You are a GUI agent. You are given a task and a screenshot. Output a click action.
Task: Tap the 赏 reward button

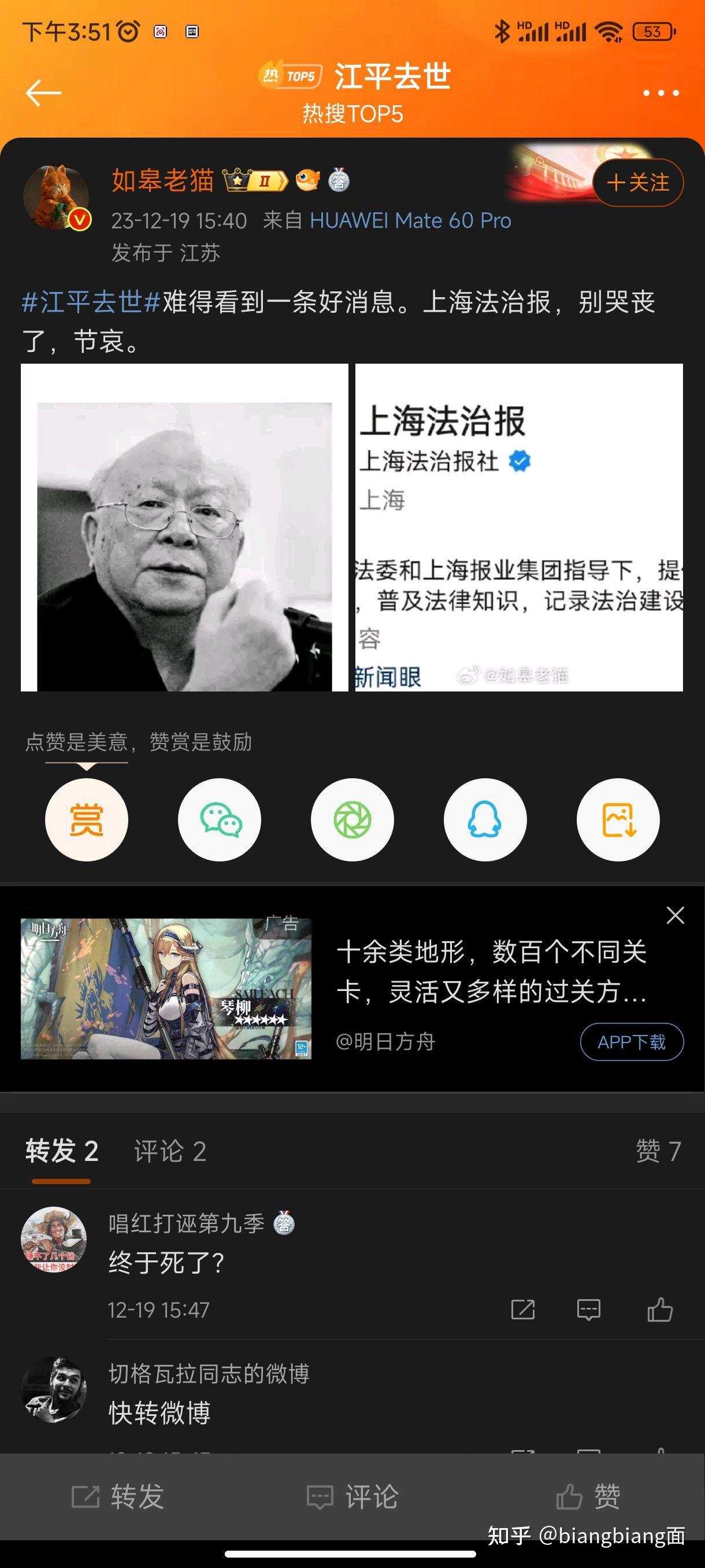(x=86, y=819)
